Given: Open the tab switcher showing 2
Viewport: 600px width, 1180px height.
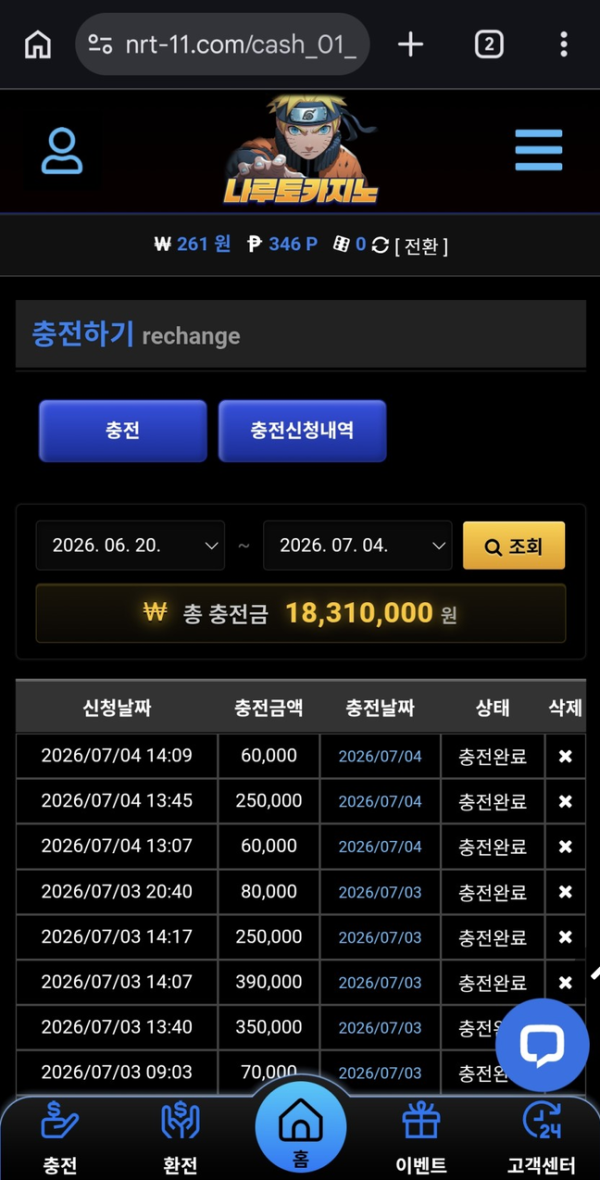Looking at the screenshot, I should (489, 44).
